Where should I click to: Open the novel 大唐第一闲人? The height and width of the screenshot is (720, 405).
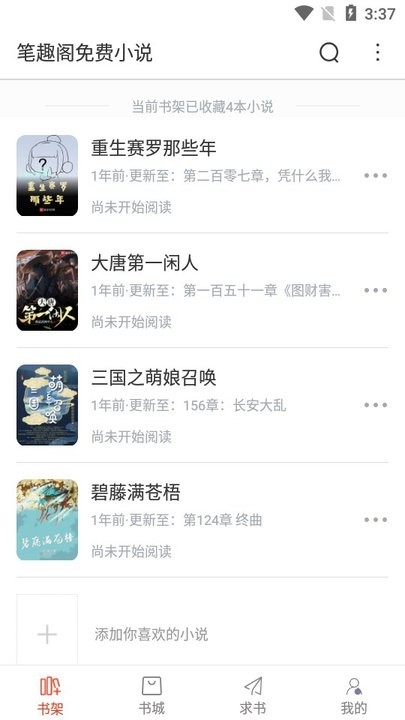(202, 290)
